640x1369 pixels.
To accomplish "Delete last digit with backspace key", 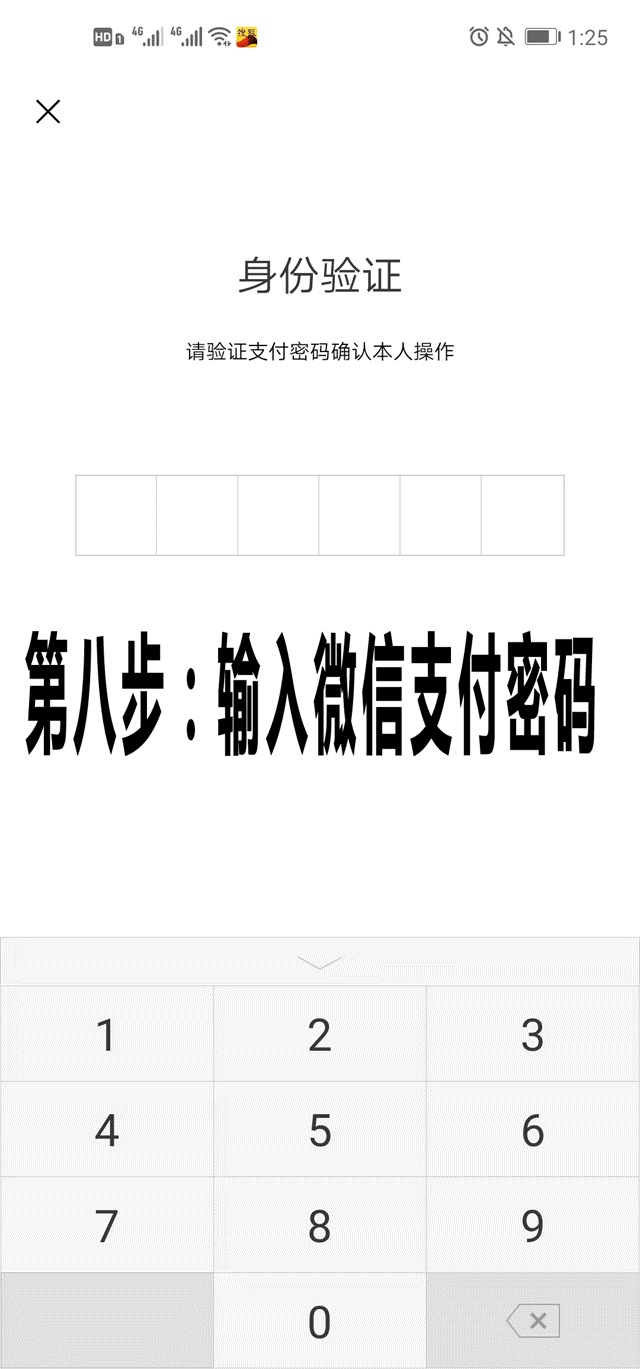I will pyautogui.click(x=533, y=1321).
